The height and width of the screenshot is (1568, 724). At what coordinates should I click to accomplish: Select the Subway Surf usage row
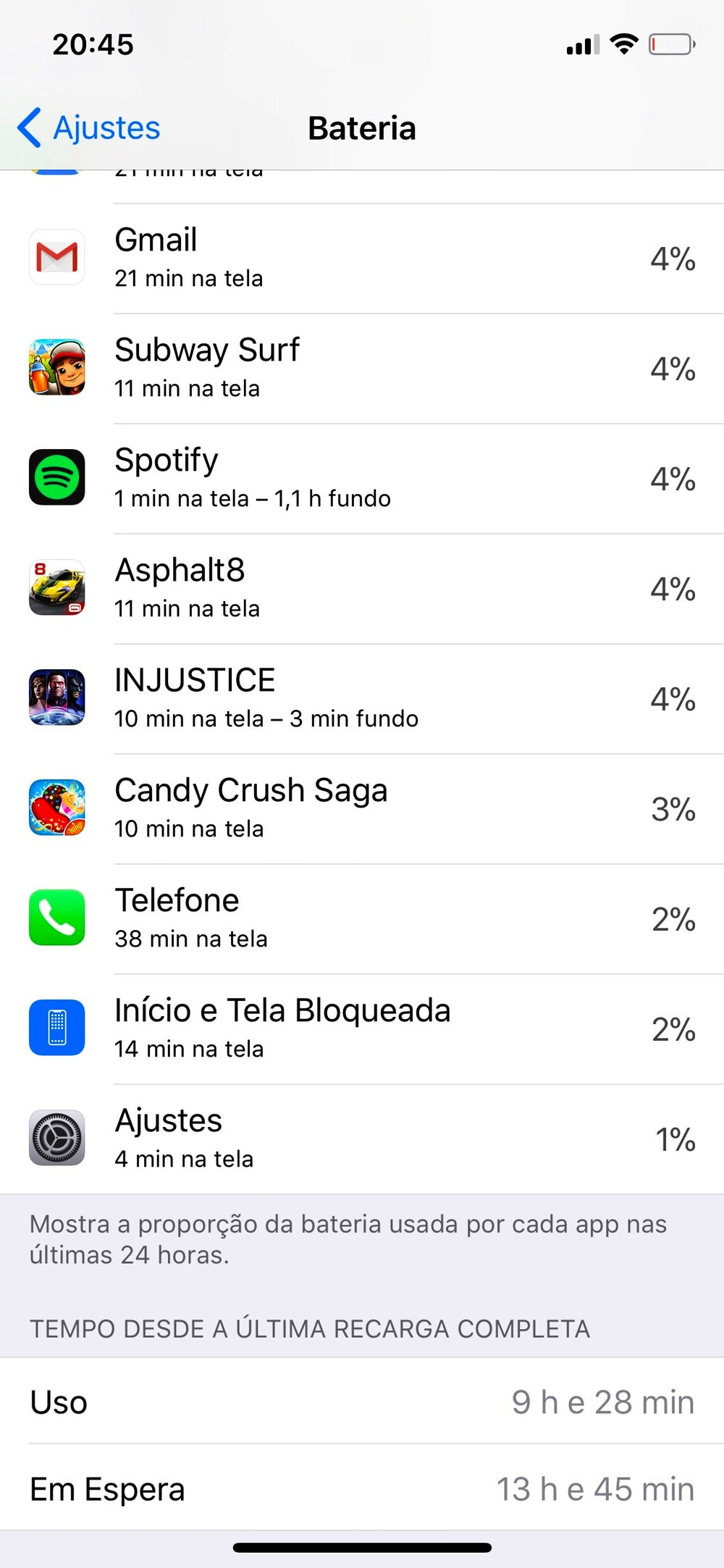click(x=362, y=369)
